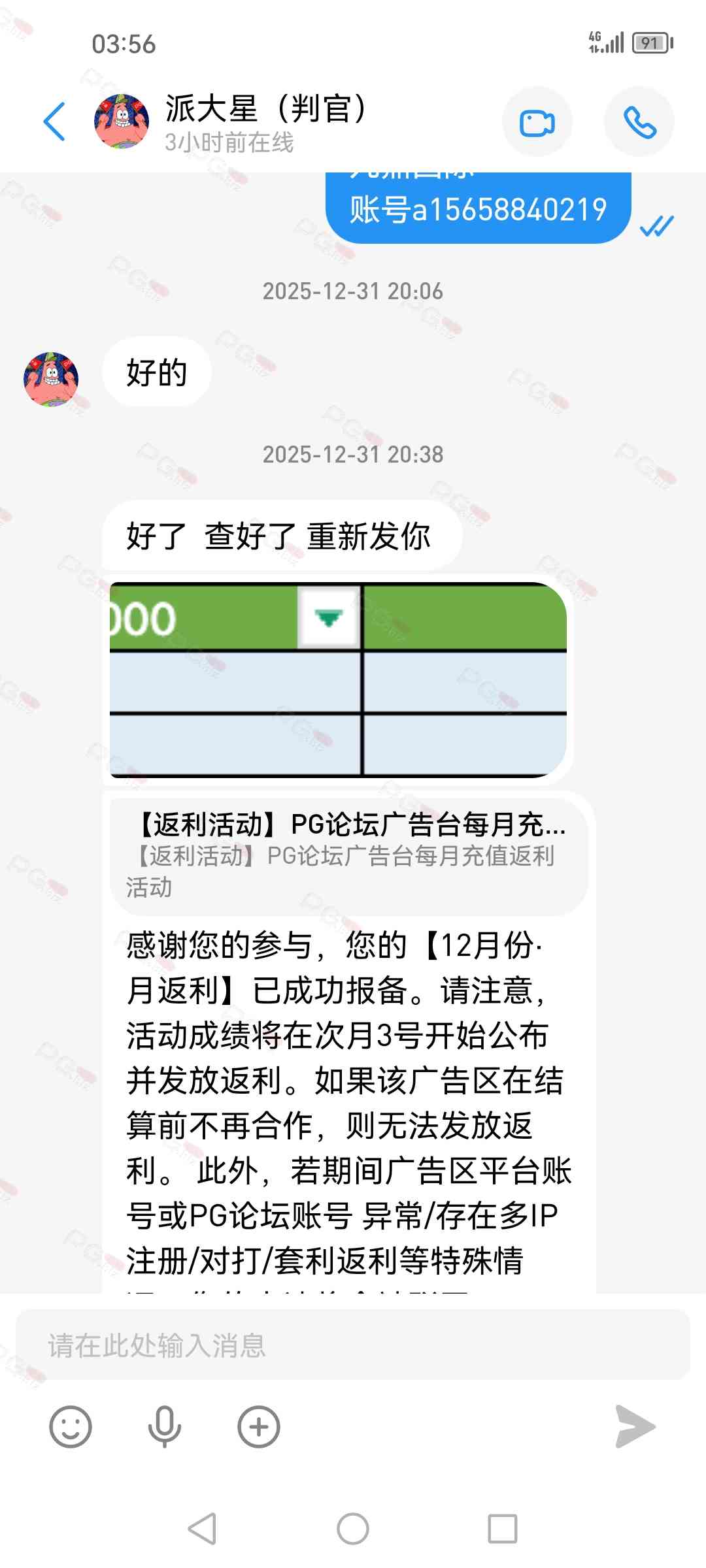Open the green spreadsheet image in chat

(x=337, y=679)
